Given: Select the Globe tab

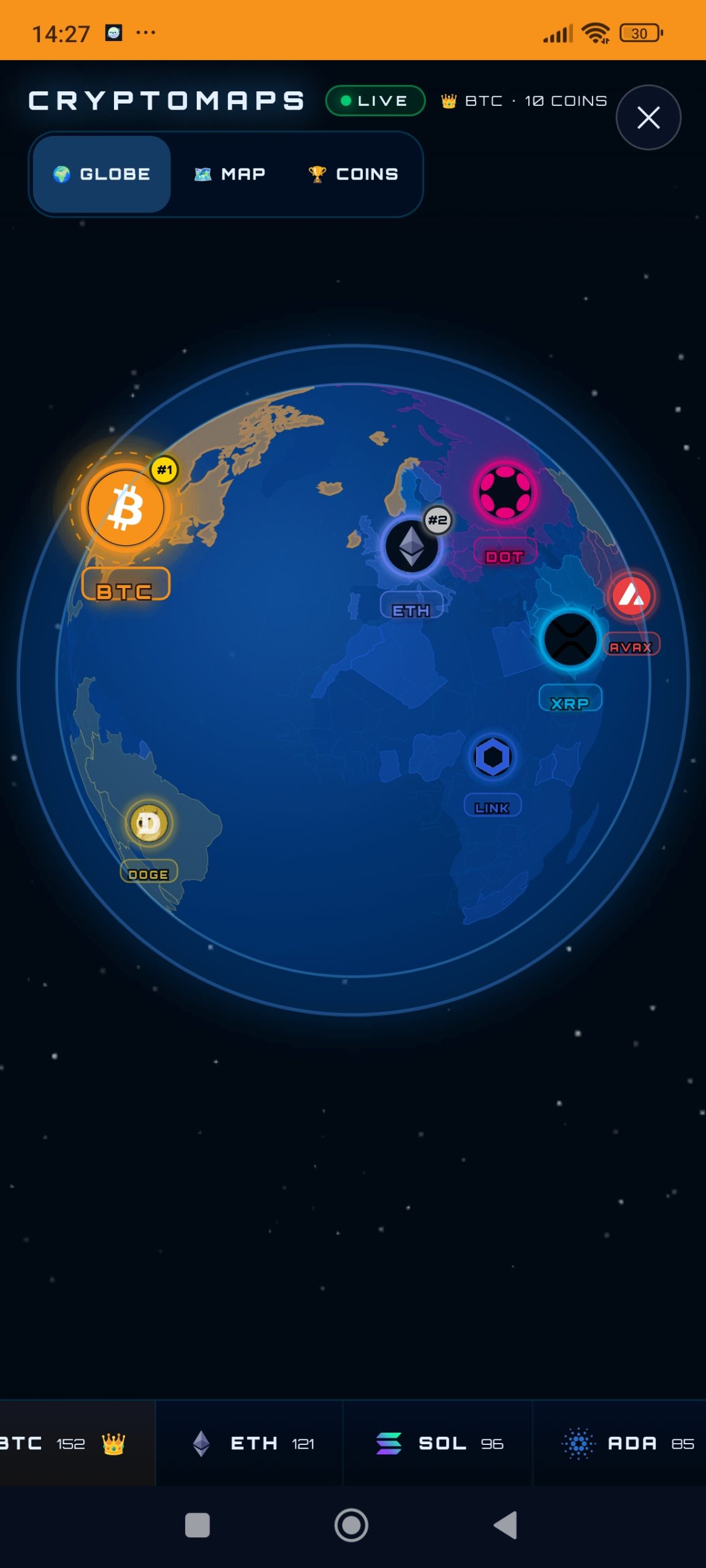Looking at the screenshot, I should coord(102,175).
